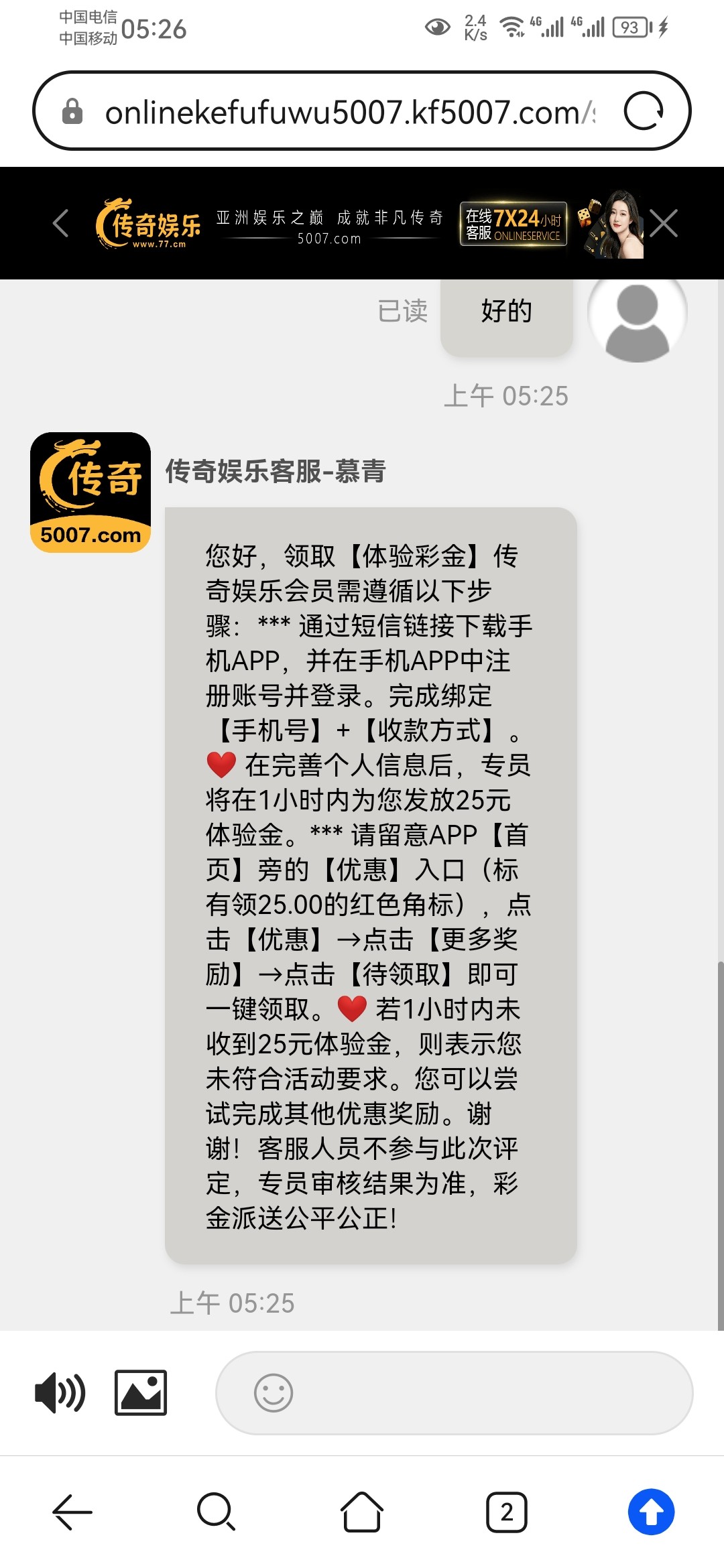Attach an image to the chat
The width and height of the screenshot is (724, 1568).
click(x=141, y=1393)
